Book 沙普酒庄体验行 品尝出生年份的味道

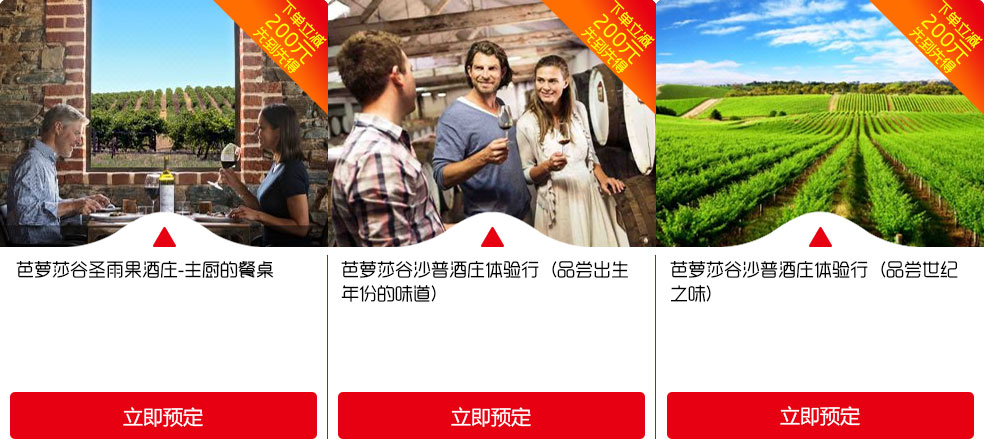point(491,416)
